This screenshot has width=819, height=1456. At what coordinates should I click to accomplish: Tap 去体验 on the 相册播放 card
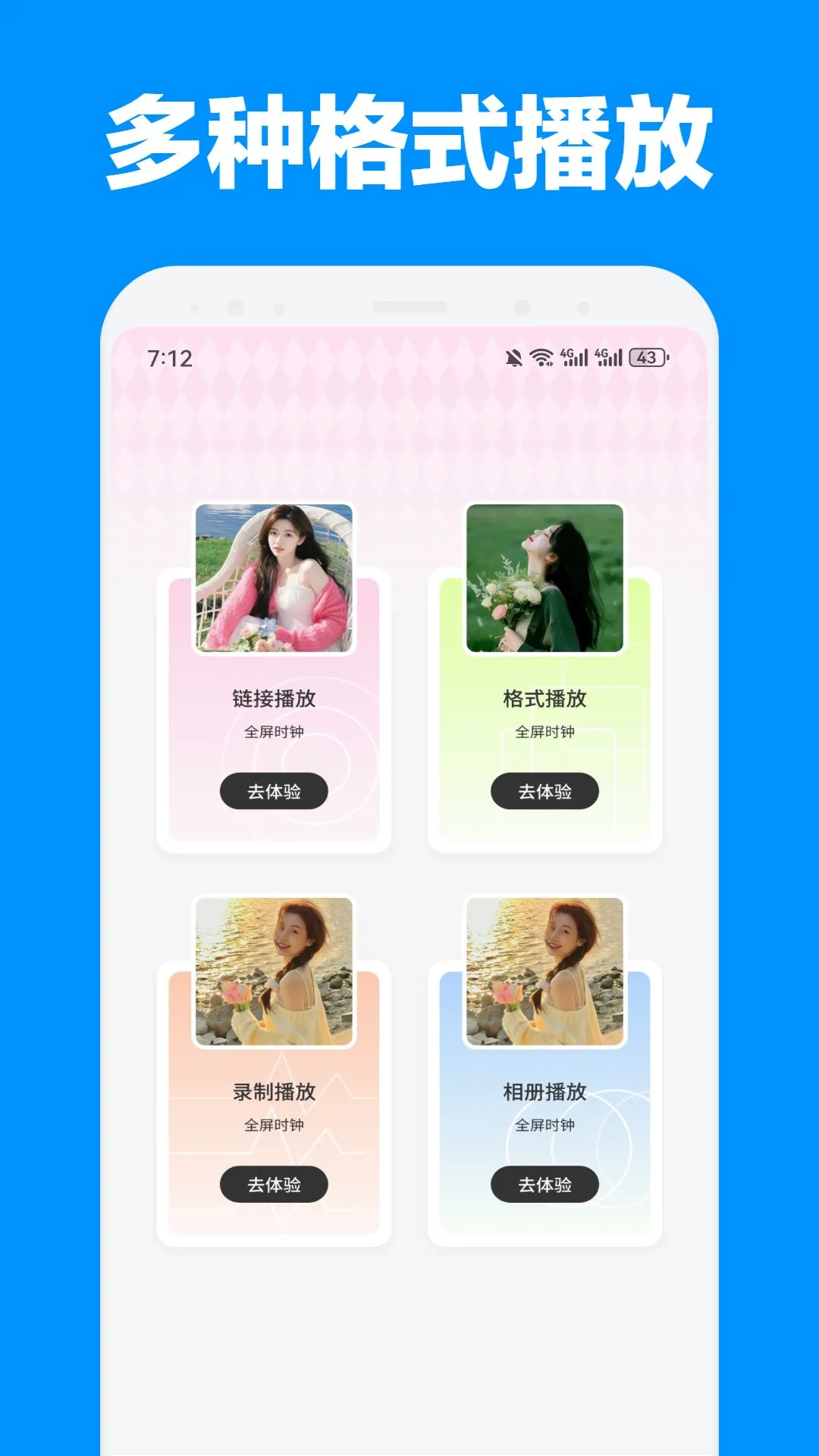544,1185
